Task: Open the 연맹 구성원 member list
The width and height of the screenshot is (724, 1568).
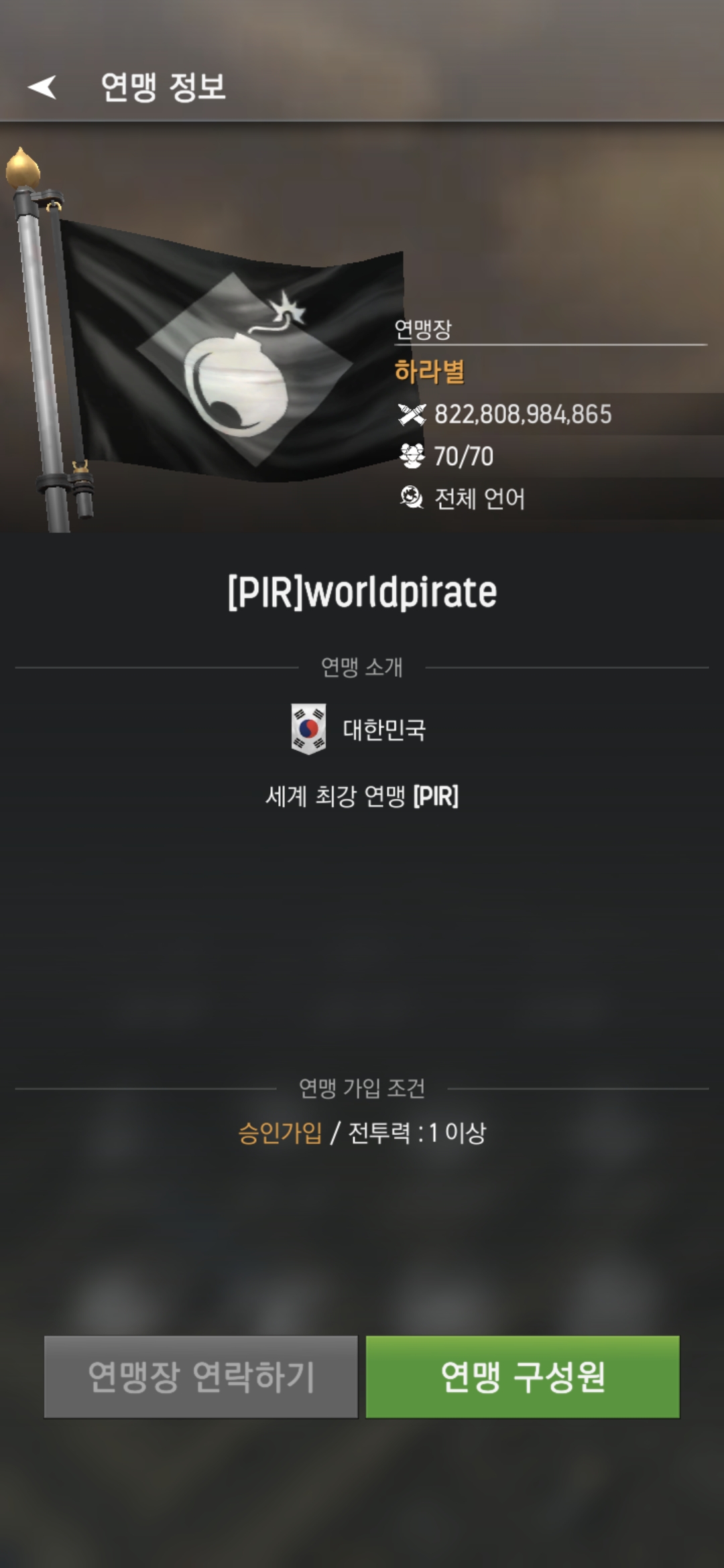Action: (x=522, y=1377)
